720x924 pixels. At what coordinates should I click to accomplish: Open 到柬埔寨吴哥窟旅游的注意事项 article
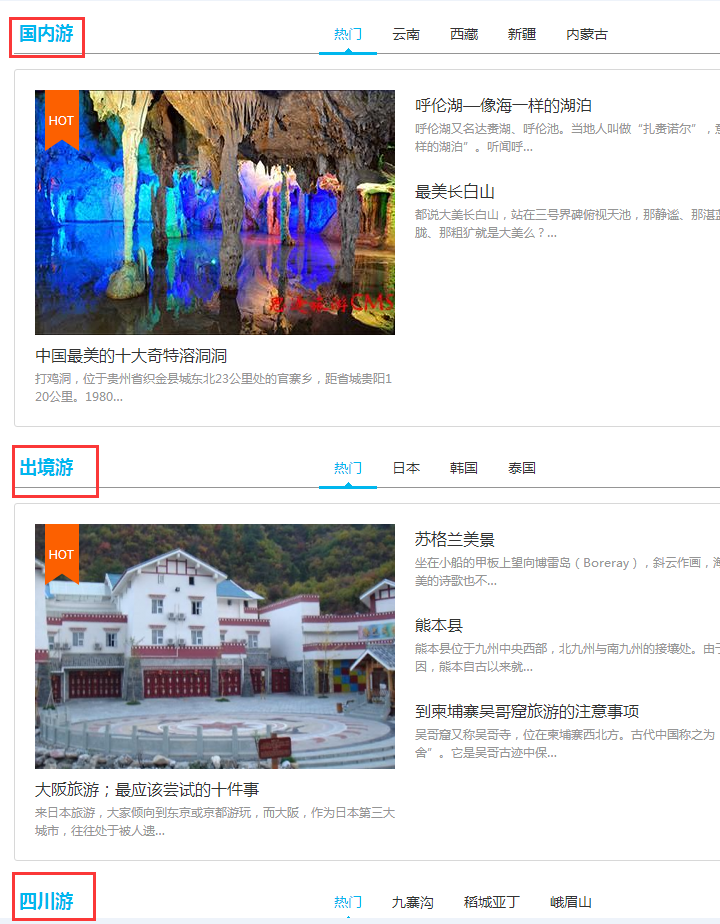tap(527, 712)
